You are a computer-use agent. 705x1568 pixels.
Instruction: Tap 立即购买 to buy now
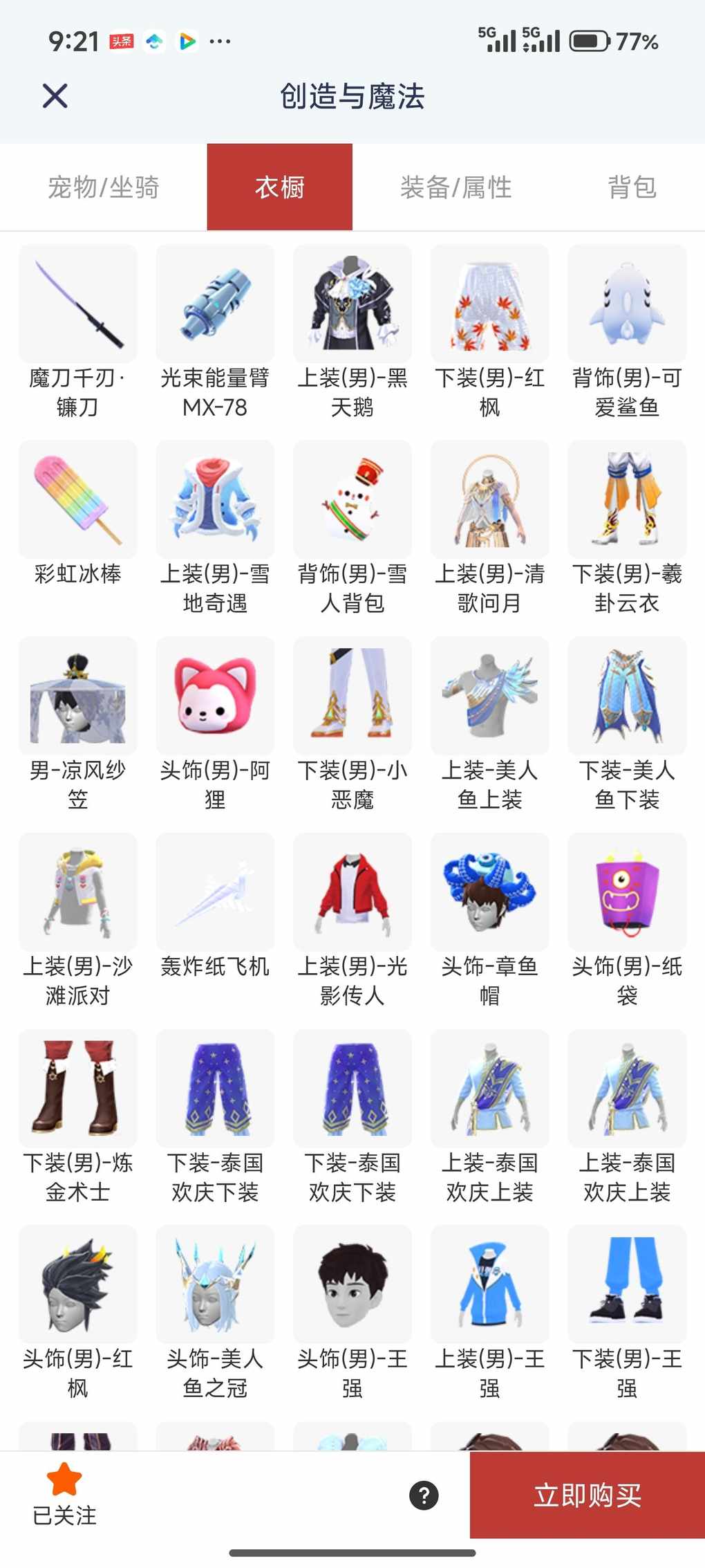tap(587, 1495)
